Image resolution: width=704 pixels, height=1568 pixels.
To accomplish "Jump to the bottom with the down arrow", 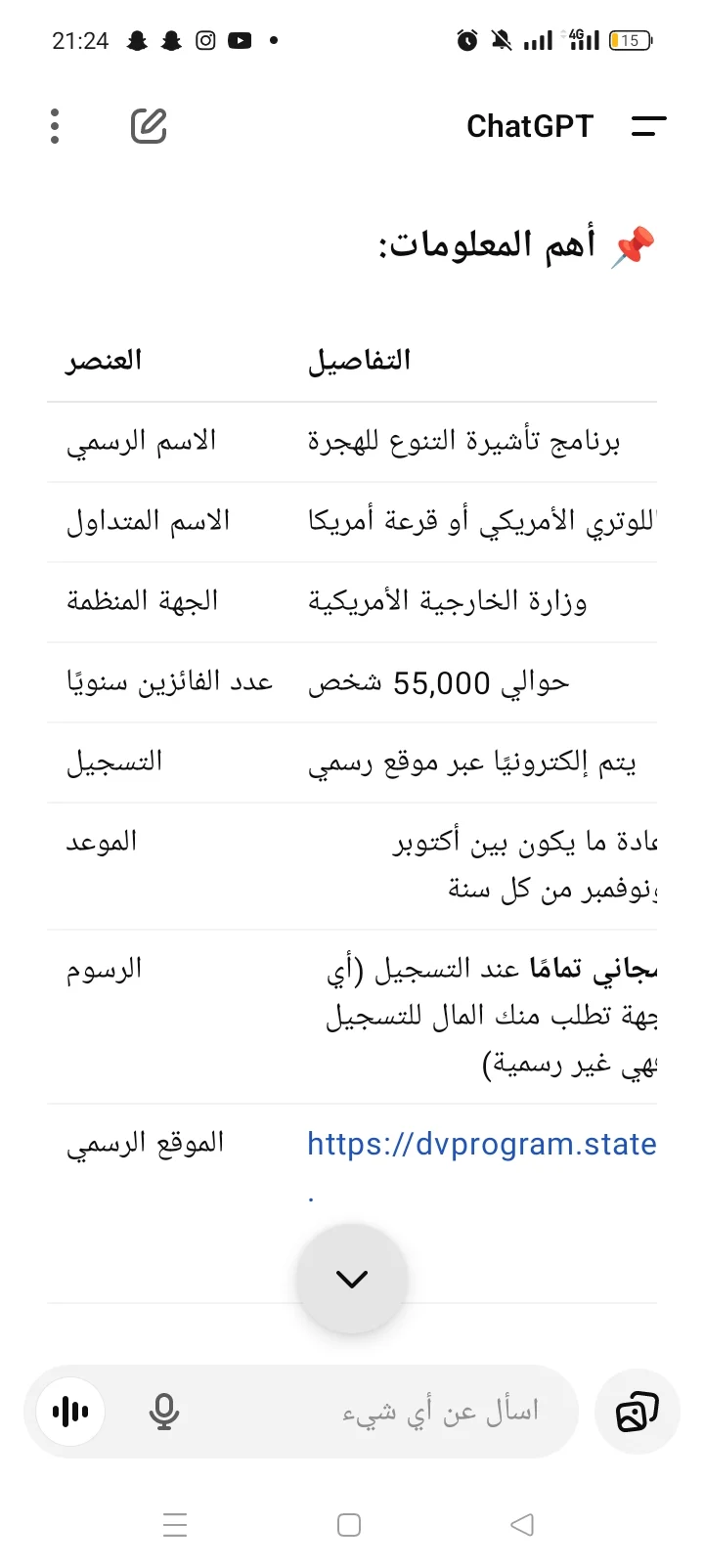I will tap(352, 1279).
